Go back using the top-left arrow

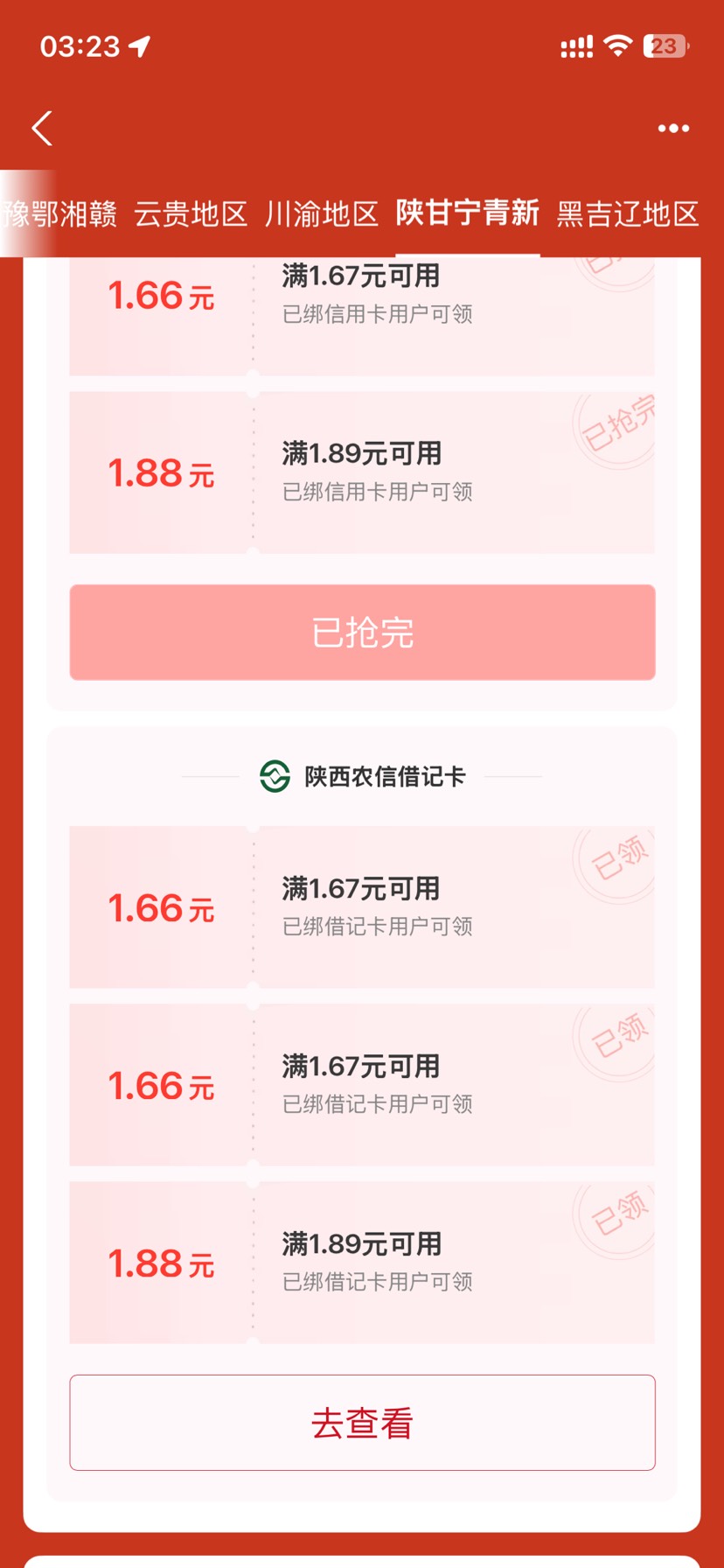[x=42, y=129]
